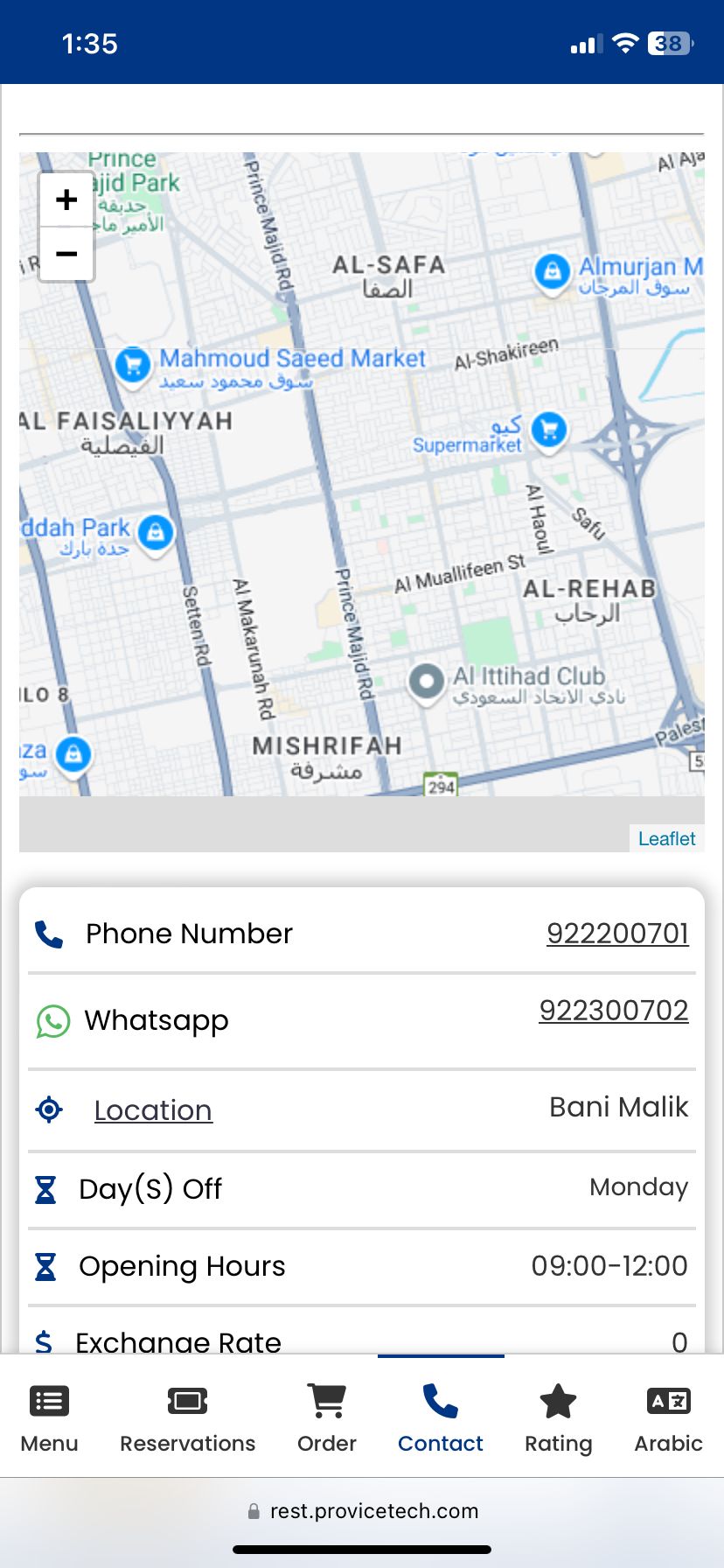The width and height of the screenshot is (724, 1568).
Task: Switch to the Menu tab
Action: [x=49, y=1419]
